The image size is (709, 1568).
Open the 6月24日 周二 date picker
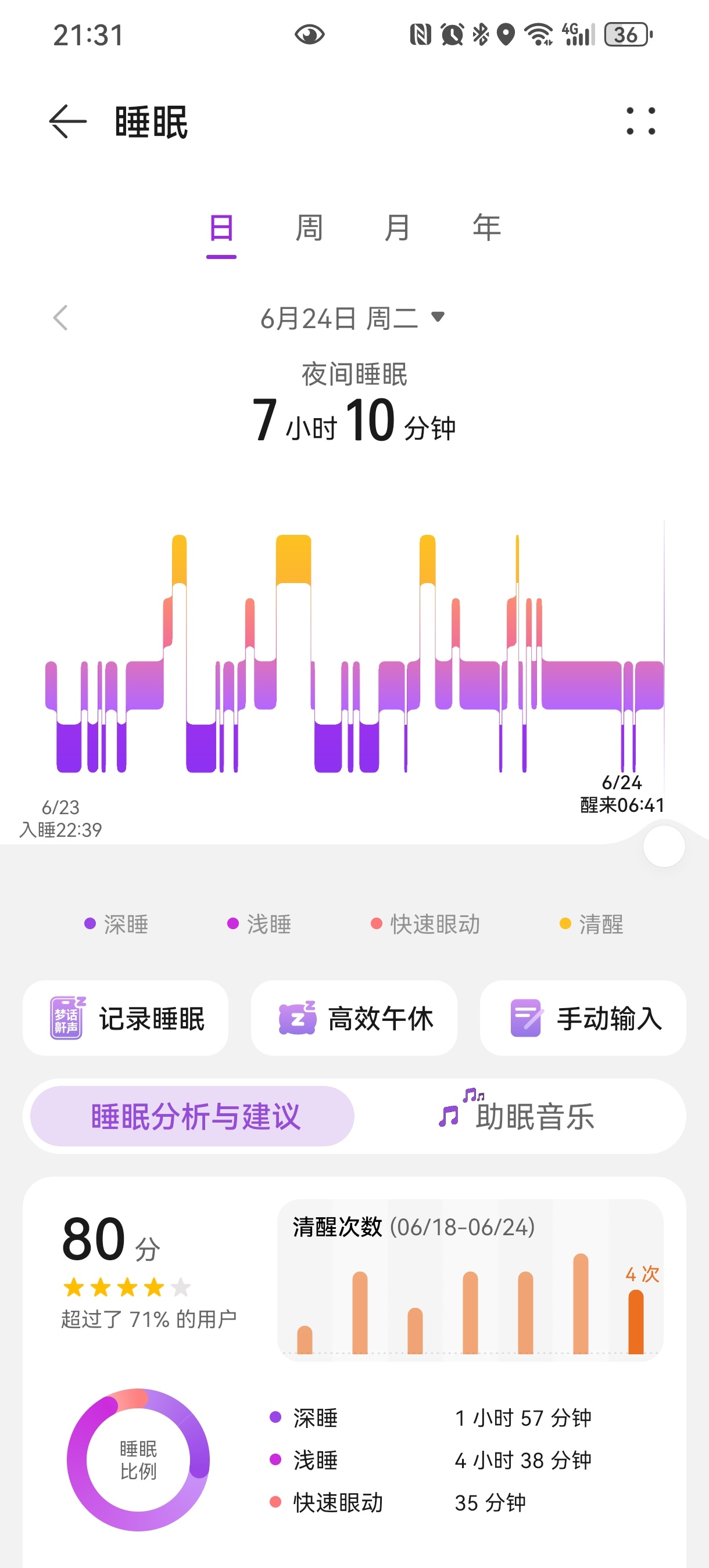(x=353, y=318)
